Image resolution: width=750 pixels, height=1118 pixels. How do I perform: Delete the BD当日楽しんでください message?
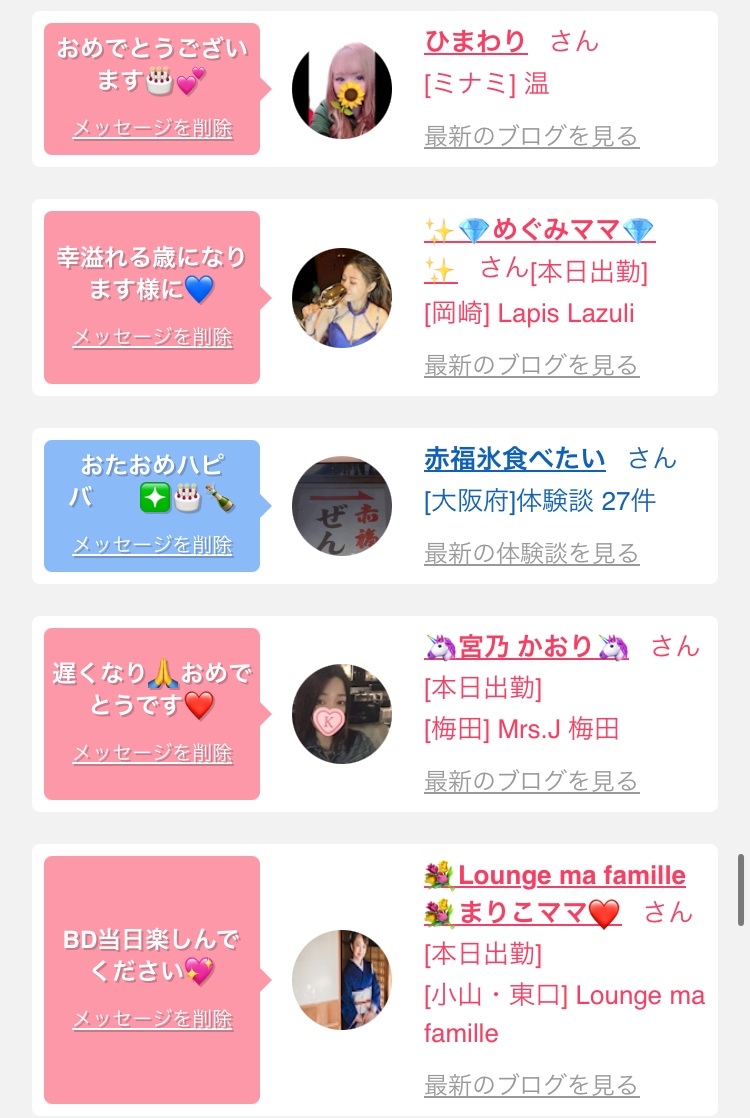pyautogui.click(x=153, y=1019)
